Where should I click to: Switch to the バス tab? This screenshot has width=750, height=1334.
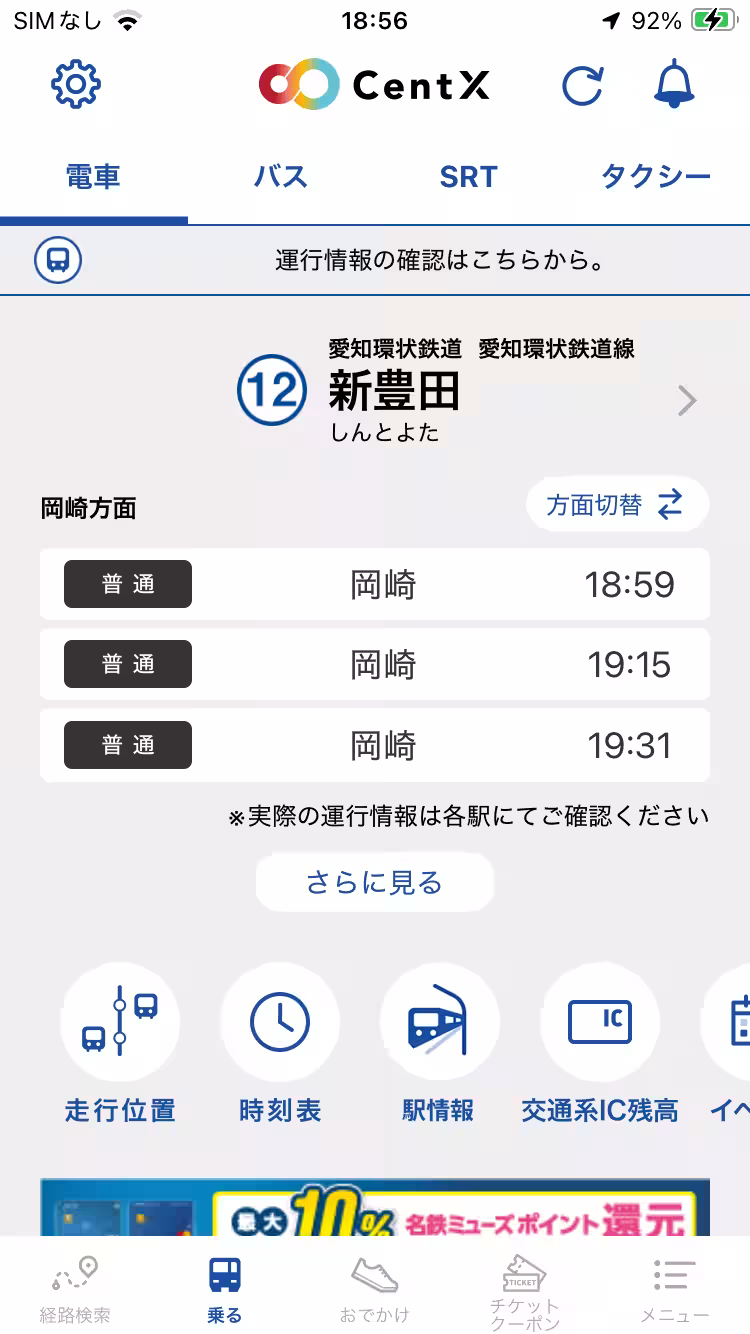(280, 176)
